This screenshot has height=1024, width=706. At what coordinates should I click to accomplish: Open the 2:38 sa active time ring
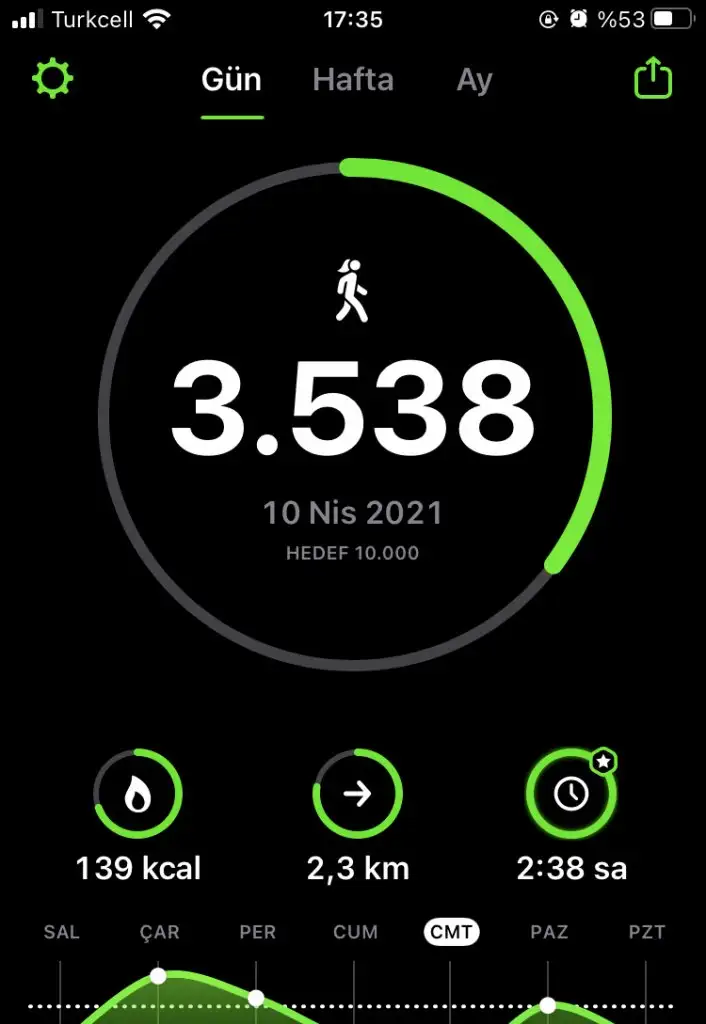pyautogui.click(x=571, y=794)
